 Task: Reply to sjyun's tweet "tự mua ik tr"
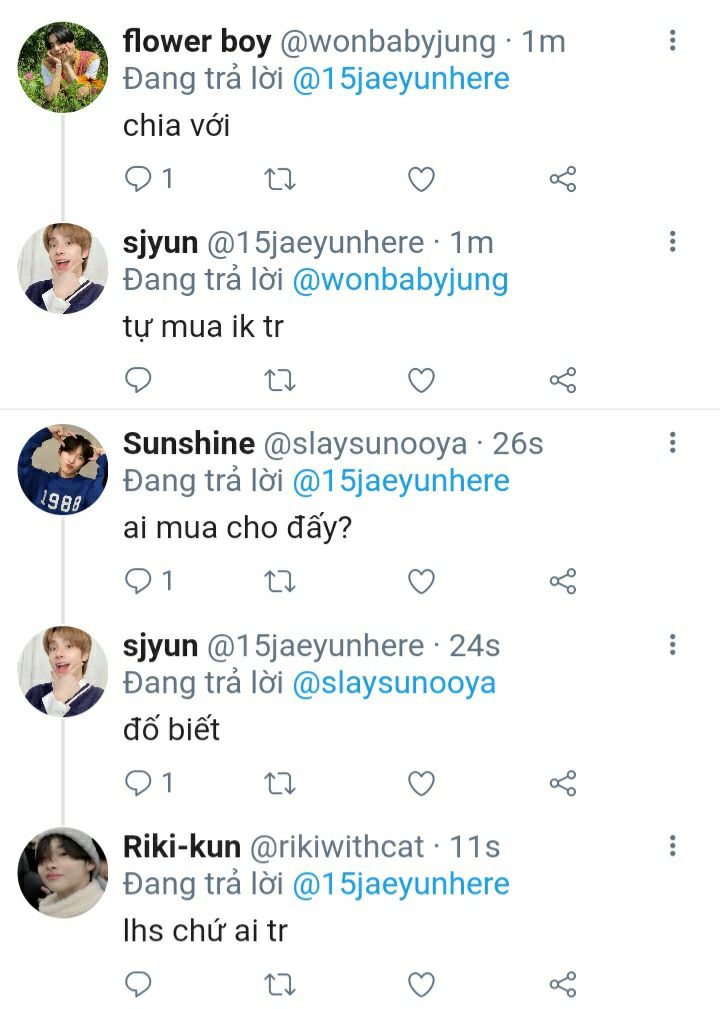[x=138, y=380]
